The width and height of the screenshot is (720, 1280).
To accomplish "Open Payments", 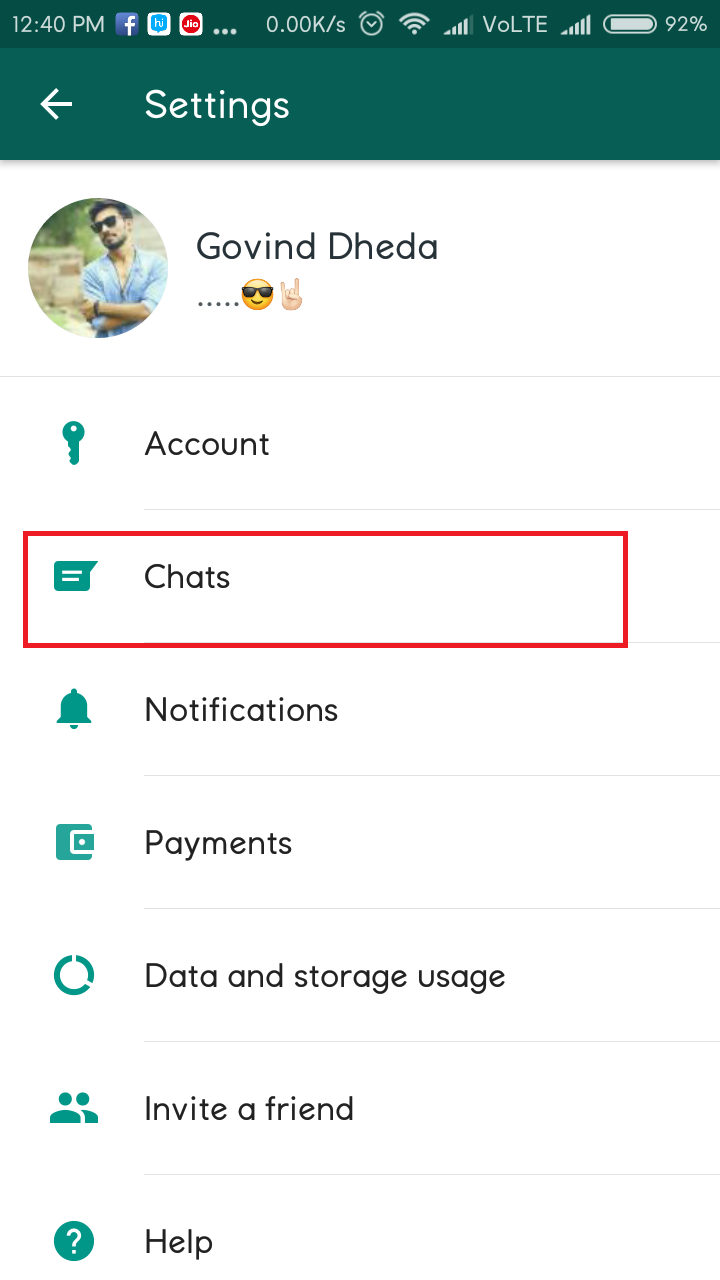I will [218, 843].
